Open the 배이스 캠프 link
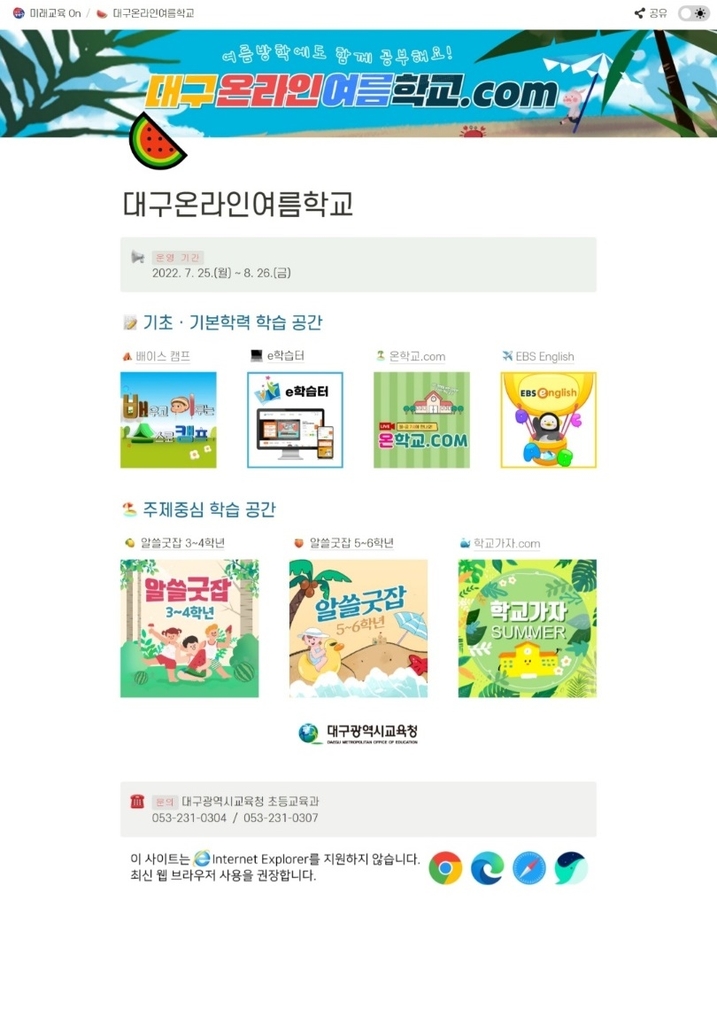 (162, 356)
